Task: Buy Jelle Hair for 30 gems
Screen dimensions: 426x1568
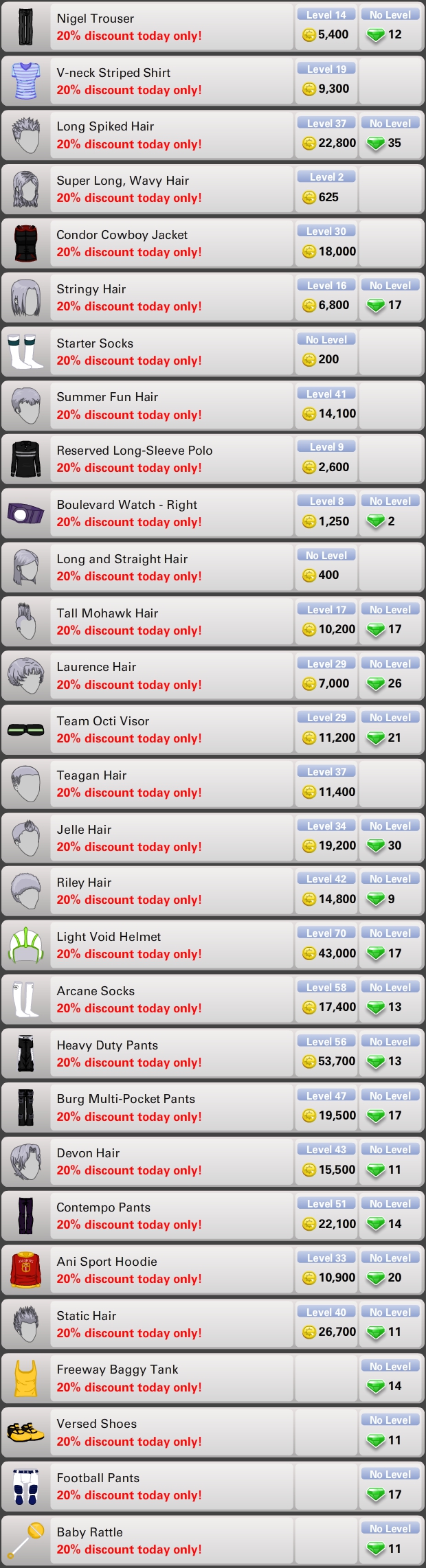Action: point(390,838)
